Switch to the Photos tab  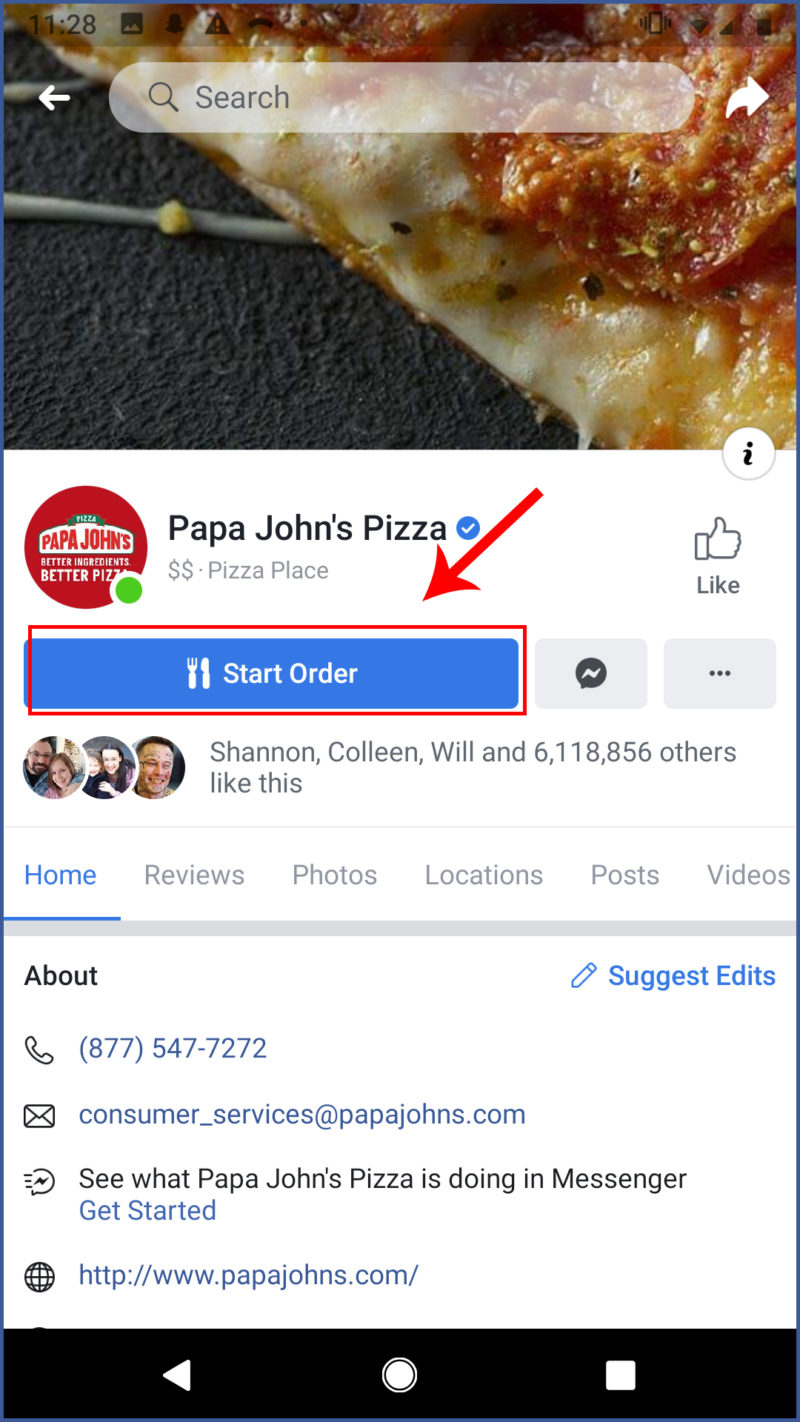pos(334,875)
